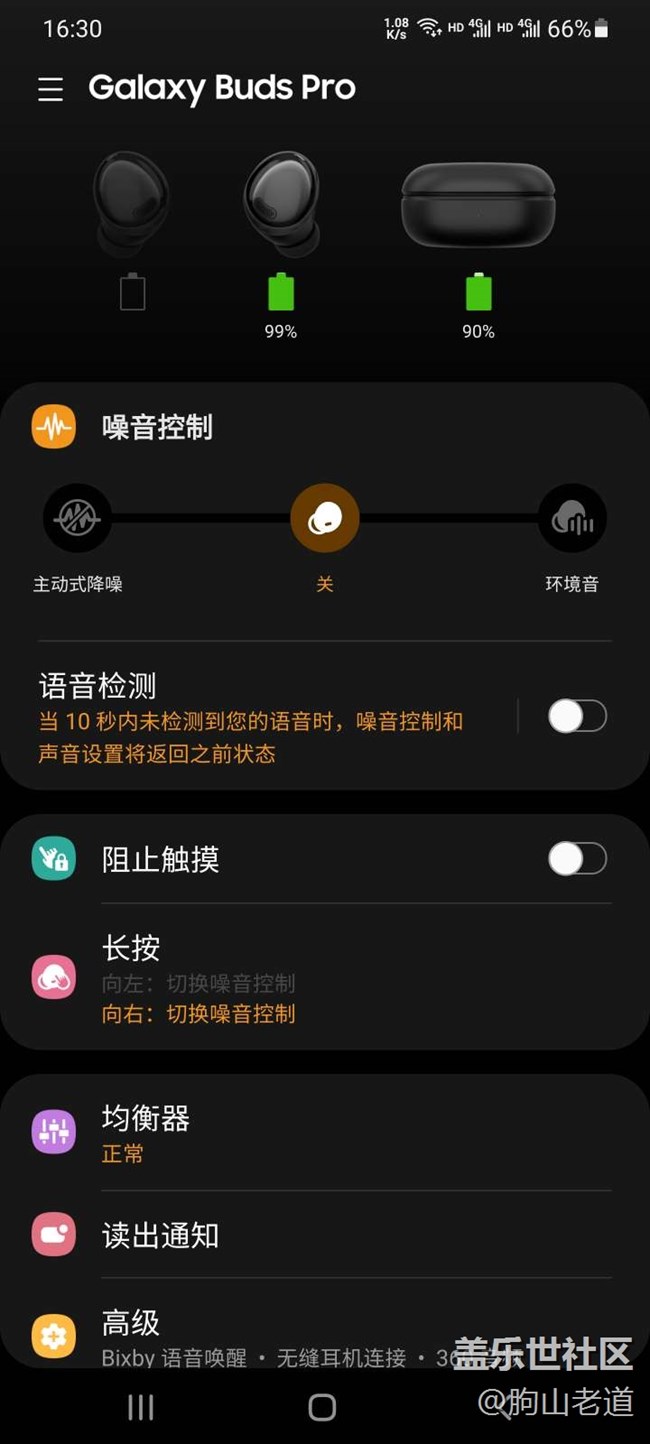Tap the system home button
650x1444 pixels.
coord(322,1408)
